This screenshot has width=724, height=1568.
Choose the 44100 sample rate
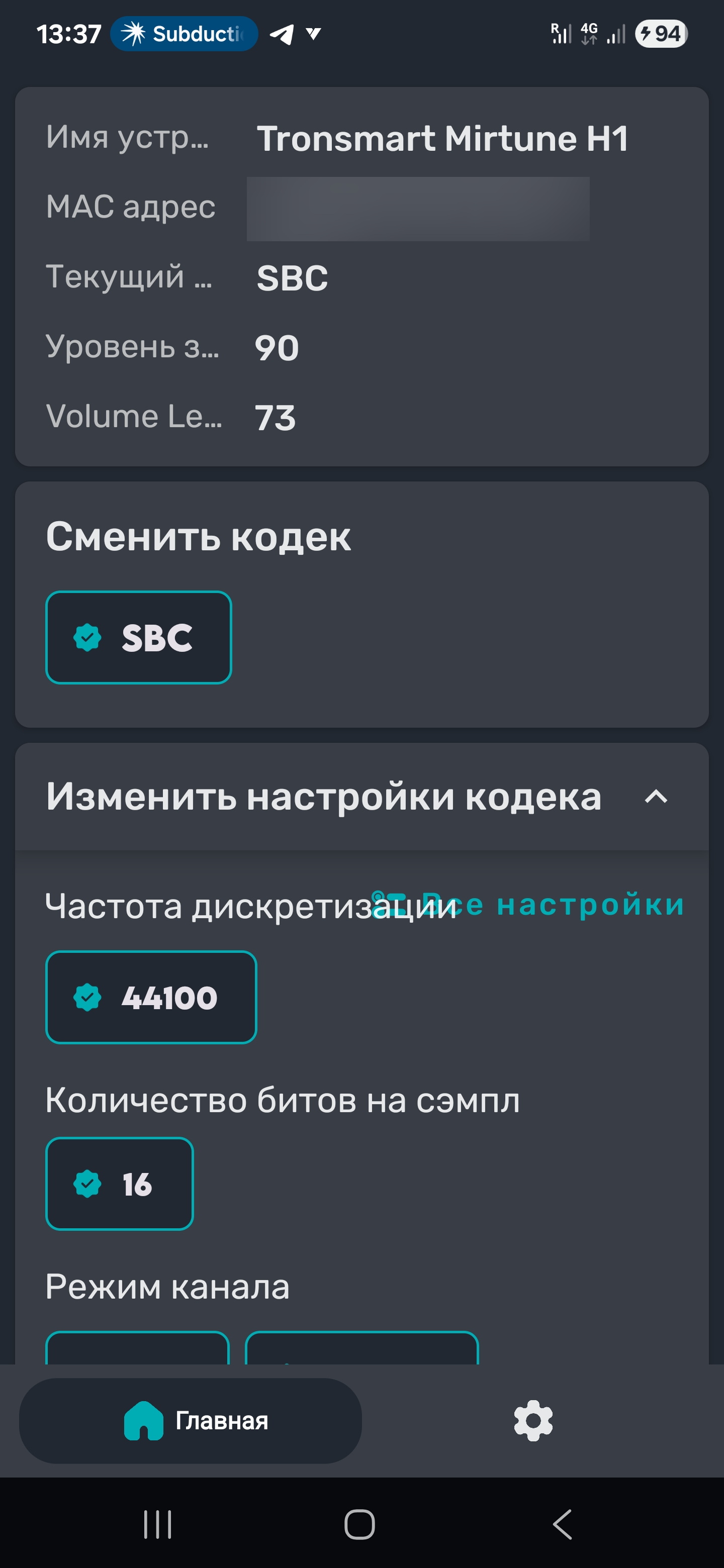coord(151,997)
